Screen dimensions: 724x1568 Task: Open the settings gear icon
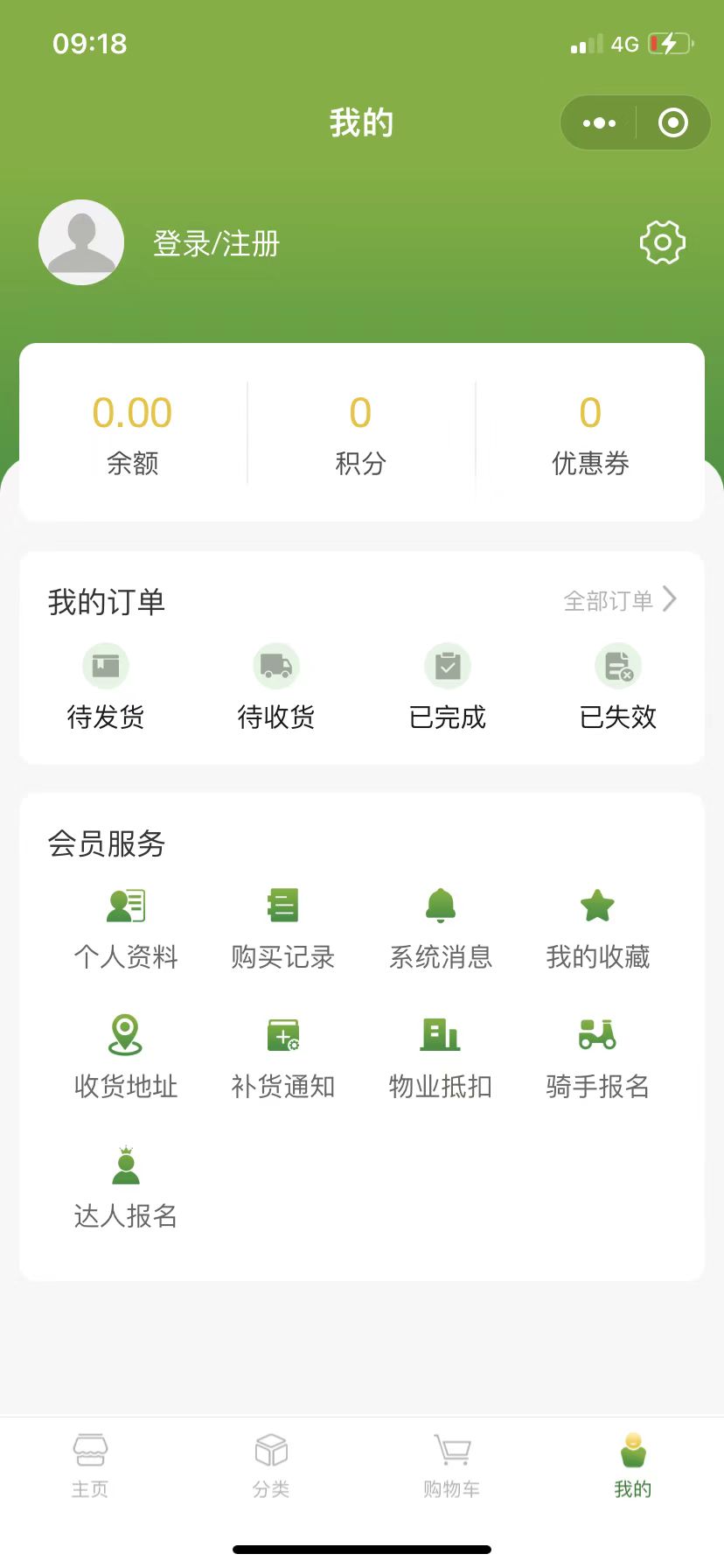tap(663, 242)
